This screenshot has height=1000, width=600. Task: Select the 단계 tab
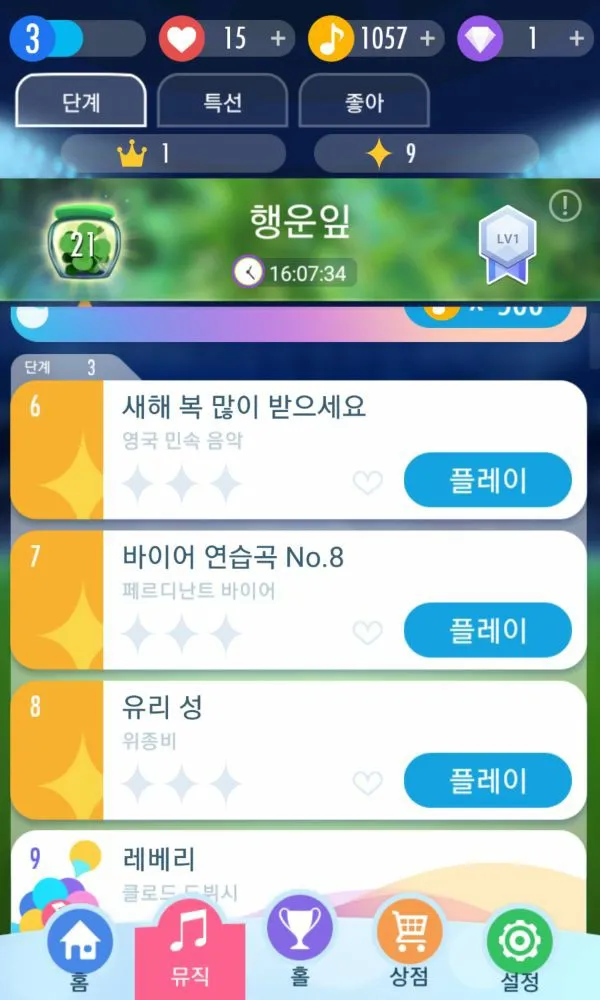[82, 102]
